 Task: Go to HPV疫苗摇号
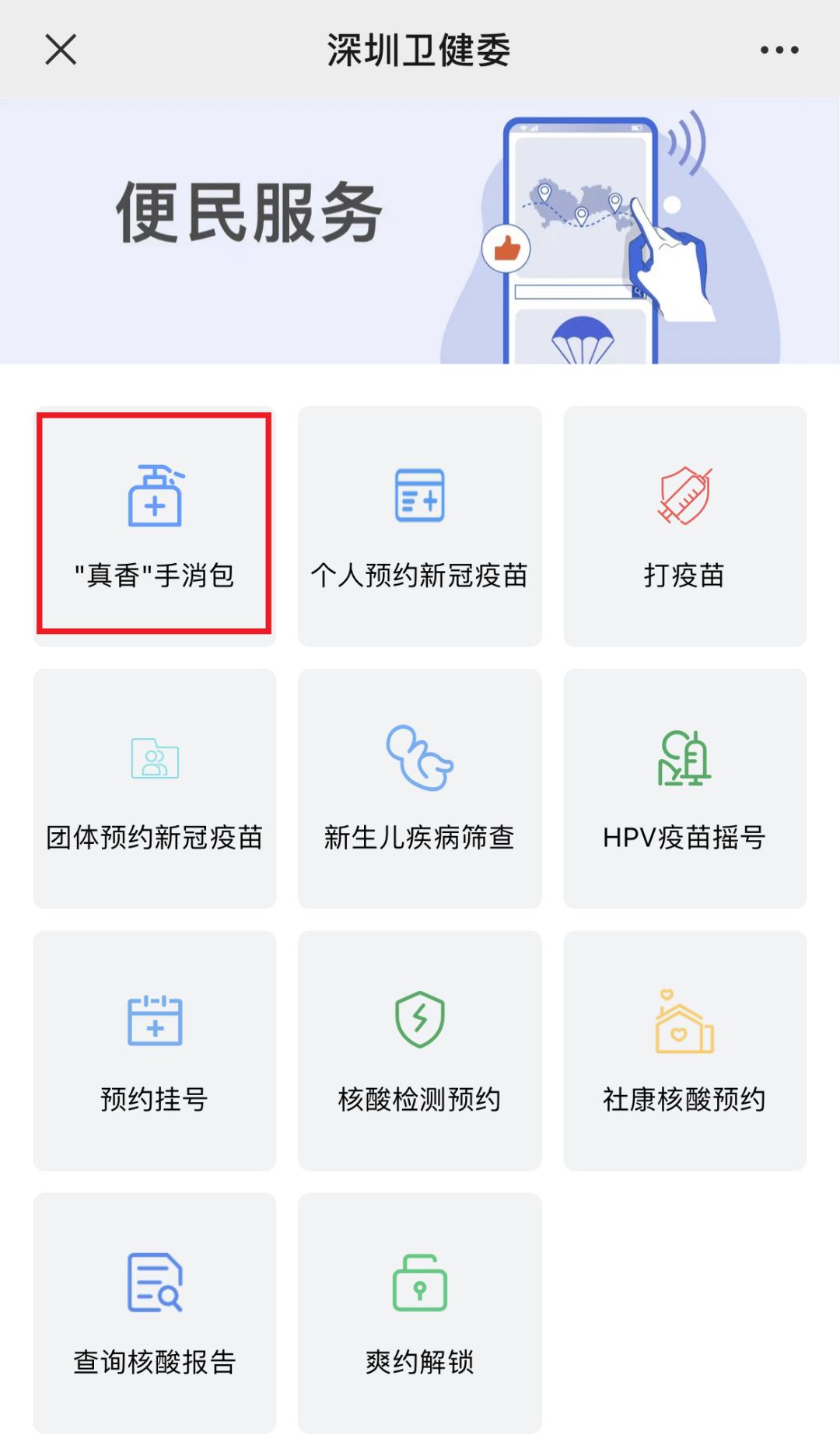coord(684,788)
